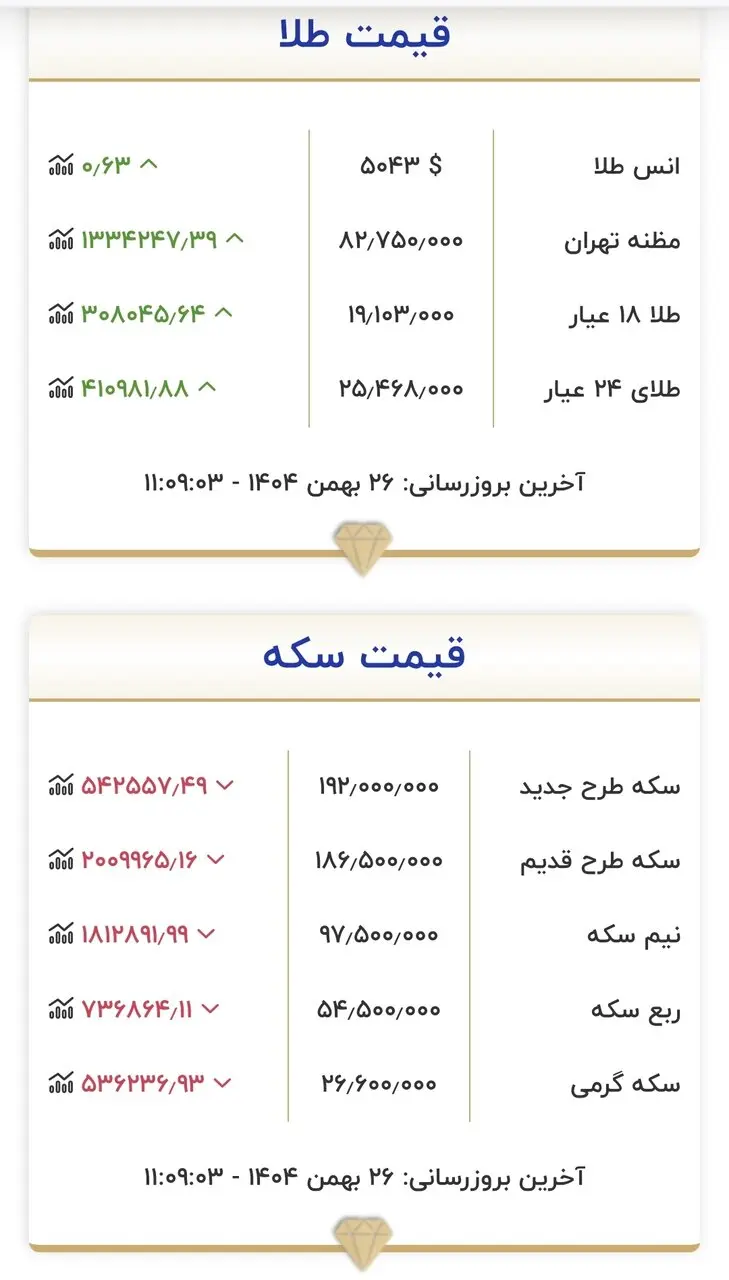Open the chart icon beside نیم سکه change value
The image size is (729, 1280).
(x=60, y=933)
